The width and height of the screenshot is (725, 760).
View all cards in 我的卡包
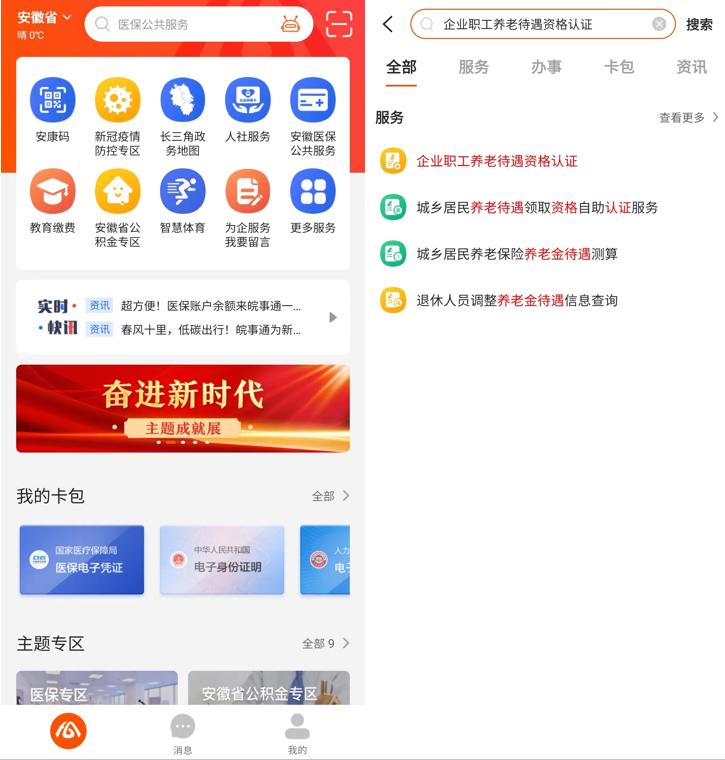click(x=331, y=496)
